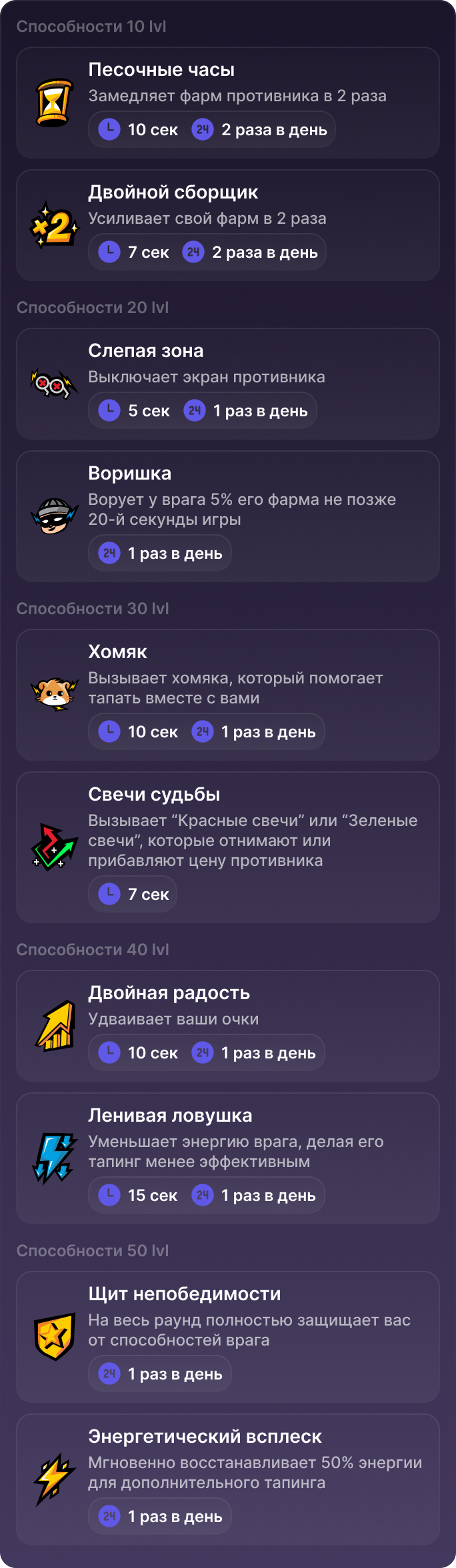Choose the Воришка ability
The height and width of the screenshot is (1568, 456).
pos(228,516)
